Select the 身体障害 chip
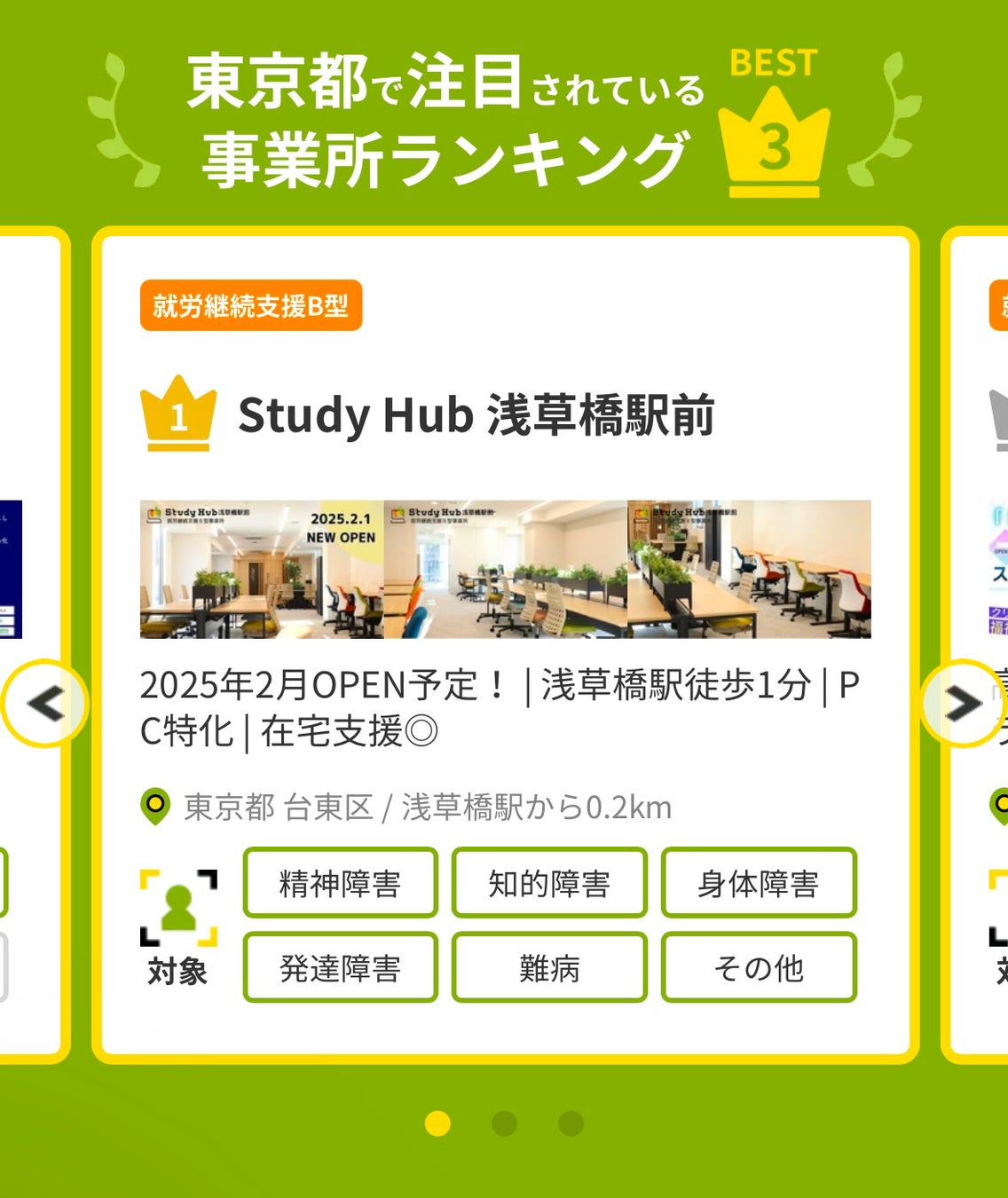The height and width of the screenshot is (1198, 1008). [x=759, y=883]
